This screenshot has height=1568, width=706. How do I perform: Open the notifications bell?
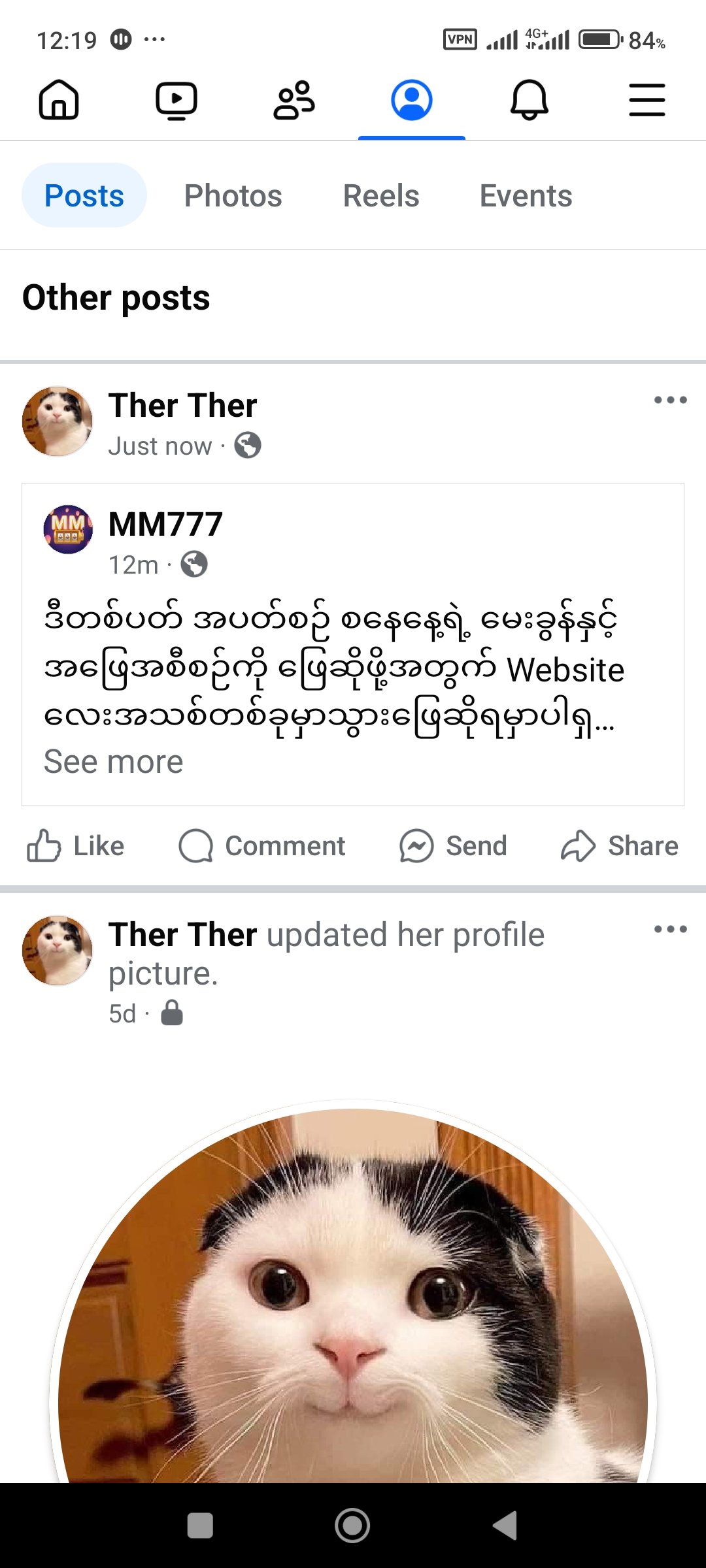tap(529, 100)
